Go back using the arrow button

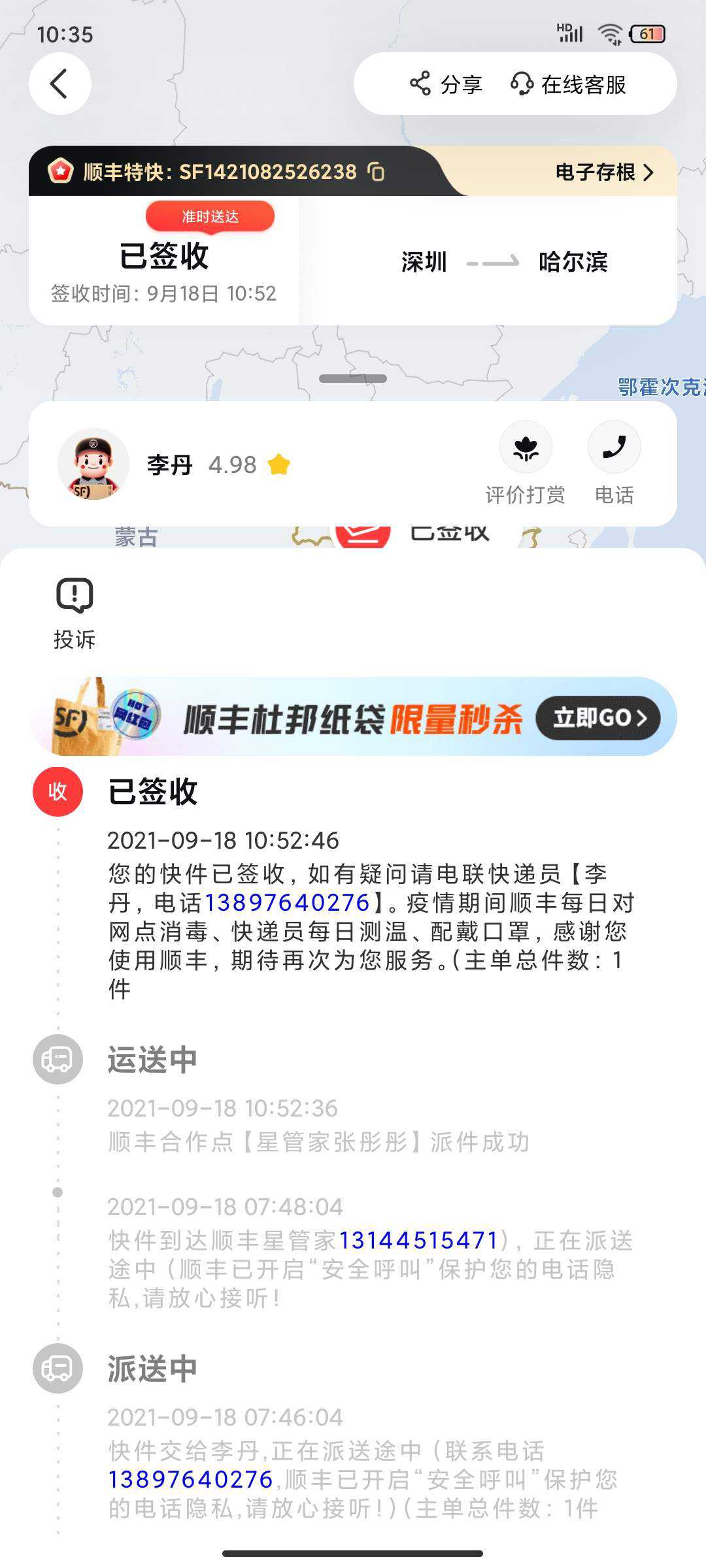tap(59, 84)
